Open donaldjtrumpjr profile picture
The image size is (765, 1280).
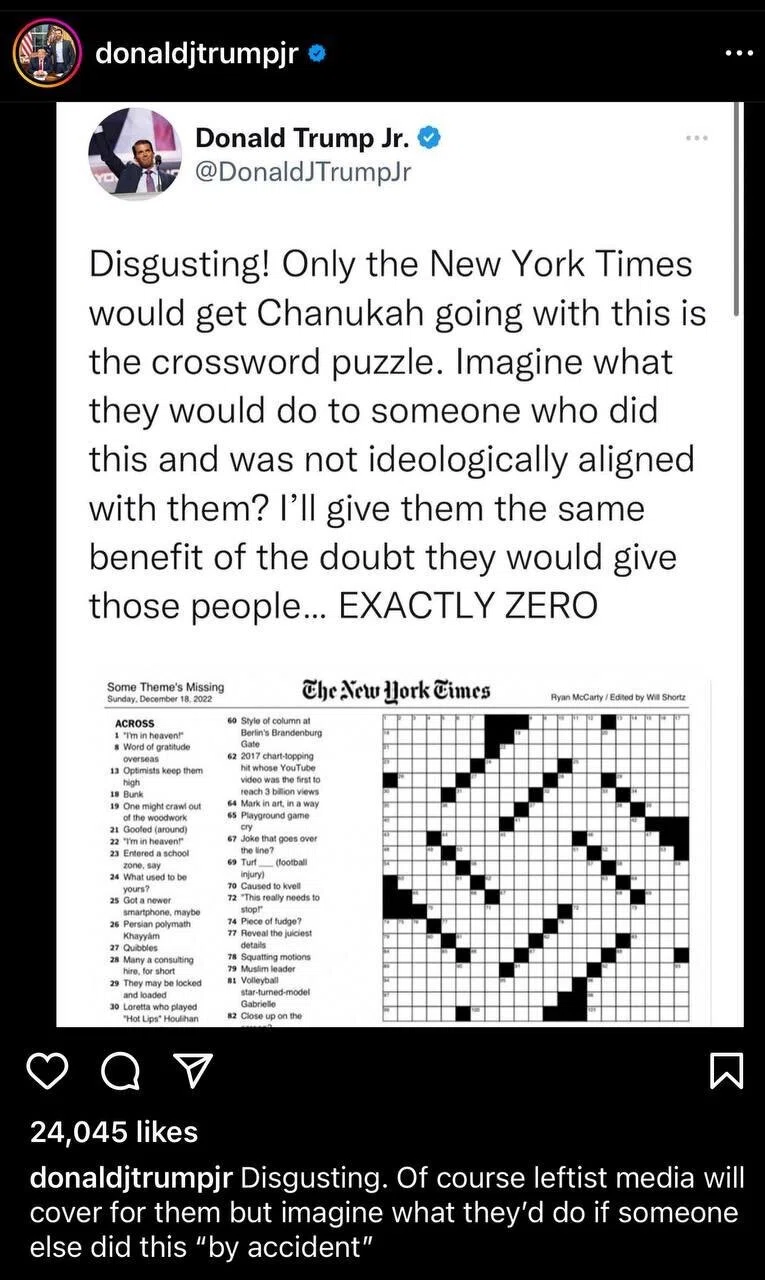click(x=47, y=52)
